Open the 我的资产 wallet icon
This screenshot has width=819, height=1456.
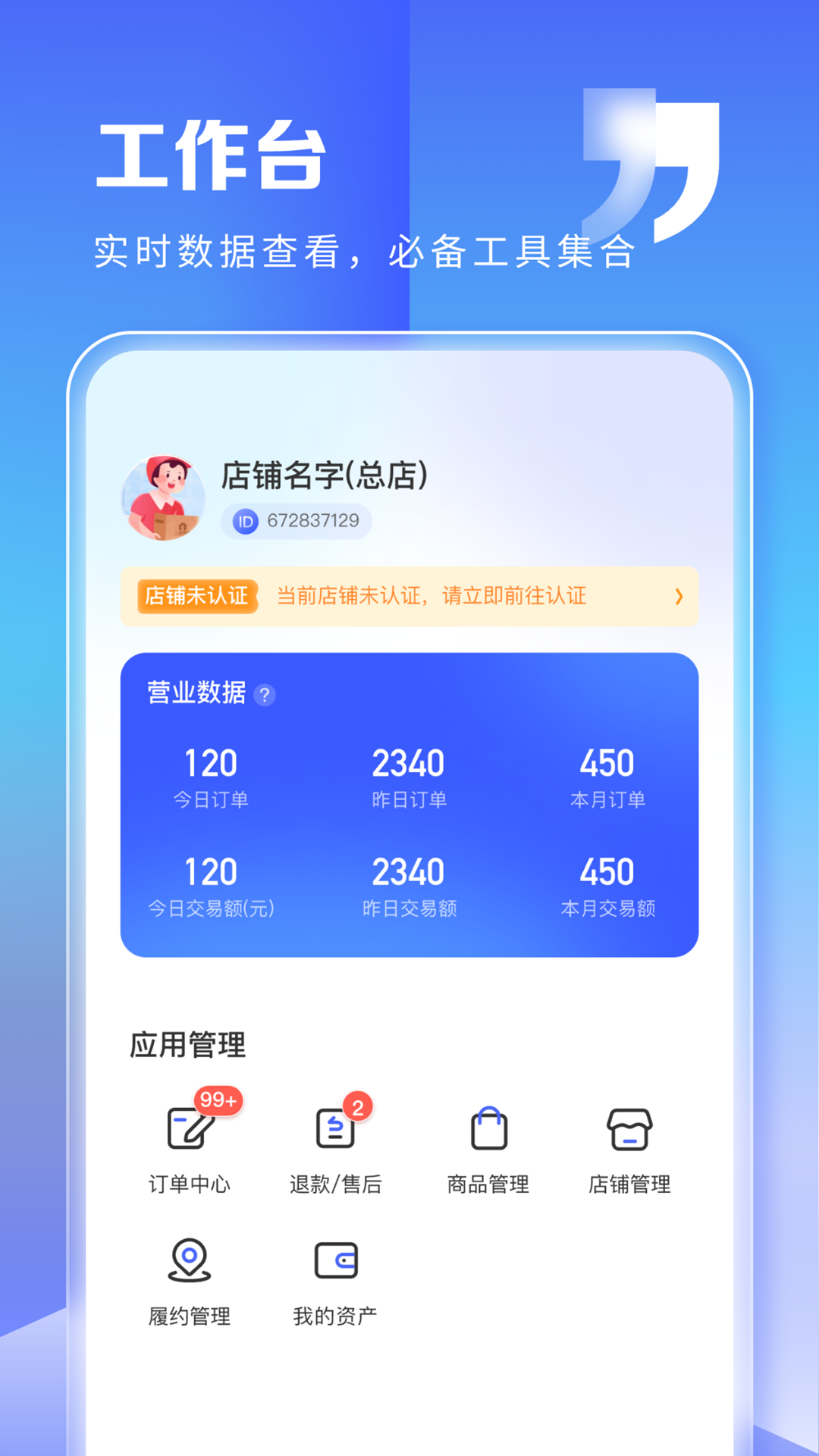[336, 1259]
